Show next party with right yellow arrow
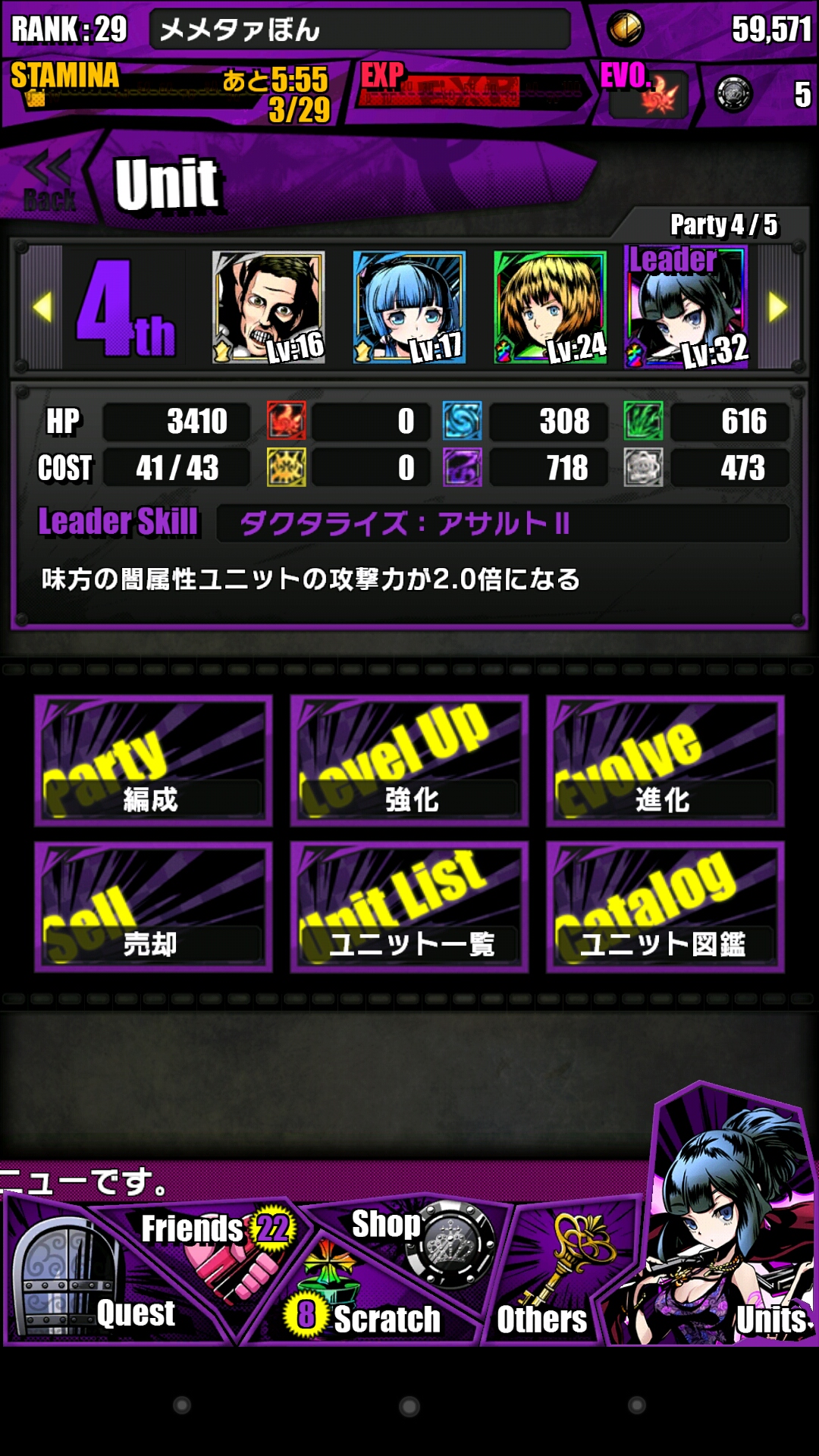819x1456 pixels. [778, 308]
